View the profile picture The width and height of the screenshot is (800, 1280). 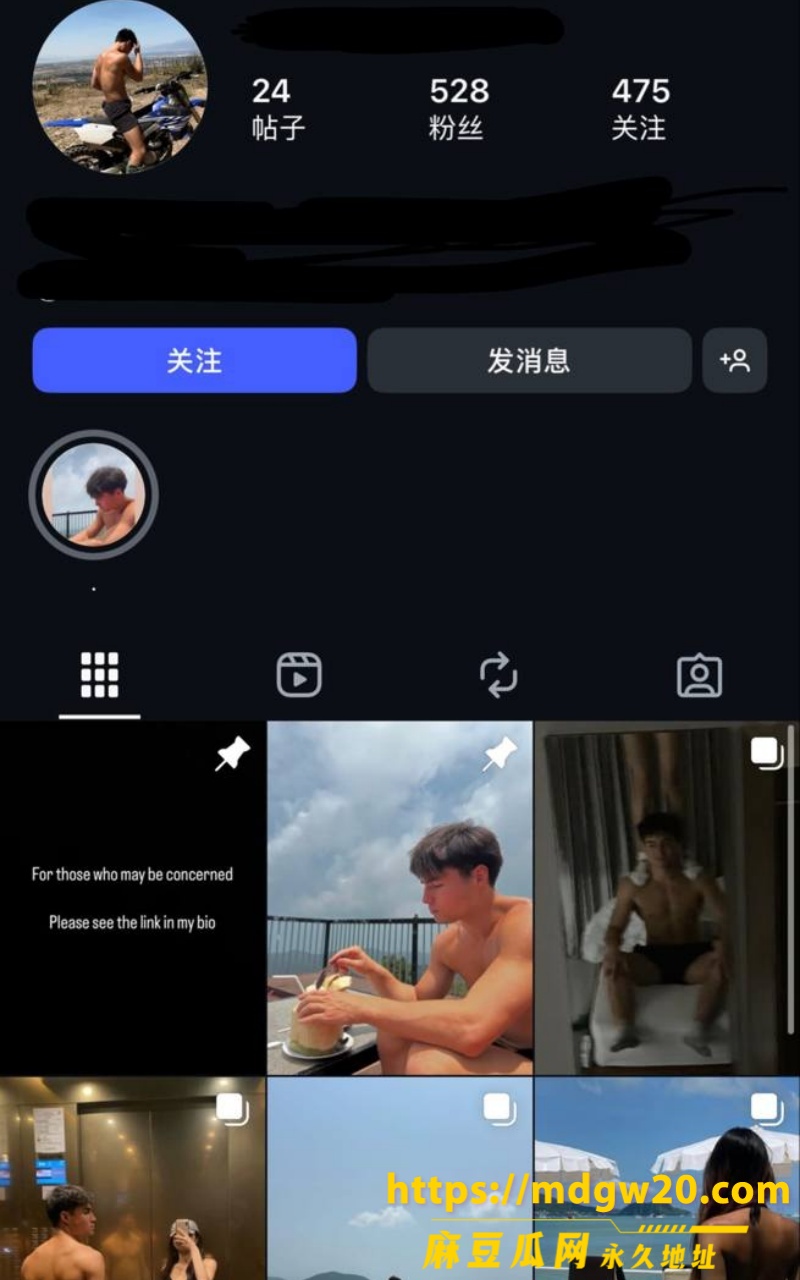point(120,88)
